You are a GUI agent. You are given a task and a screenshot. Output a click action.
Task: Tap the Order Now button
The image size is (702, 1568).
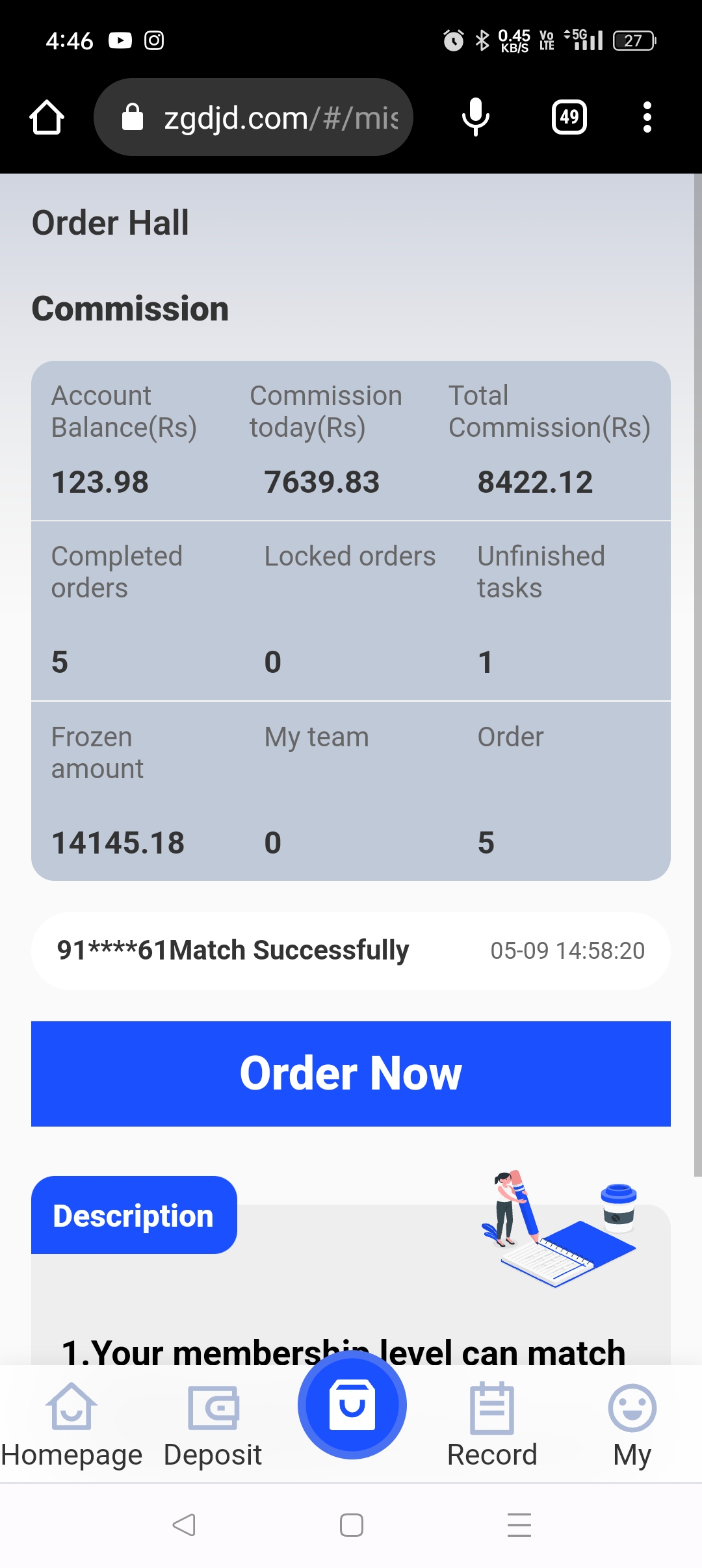tap(351, 1073)
